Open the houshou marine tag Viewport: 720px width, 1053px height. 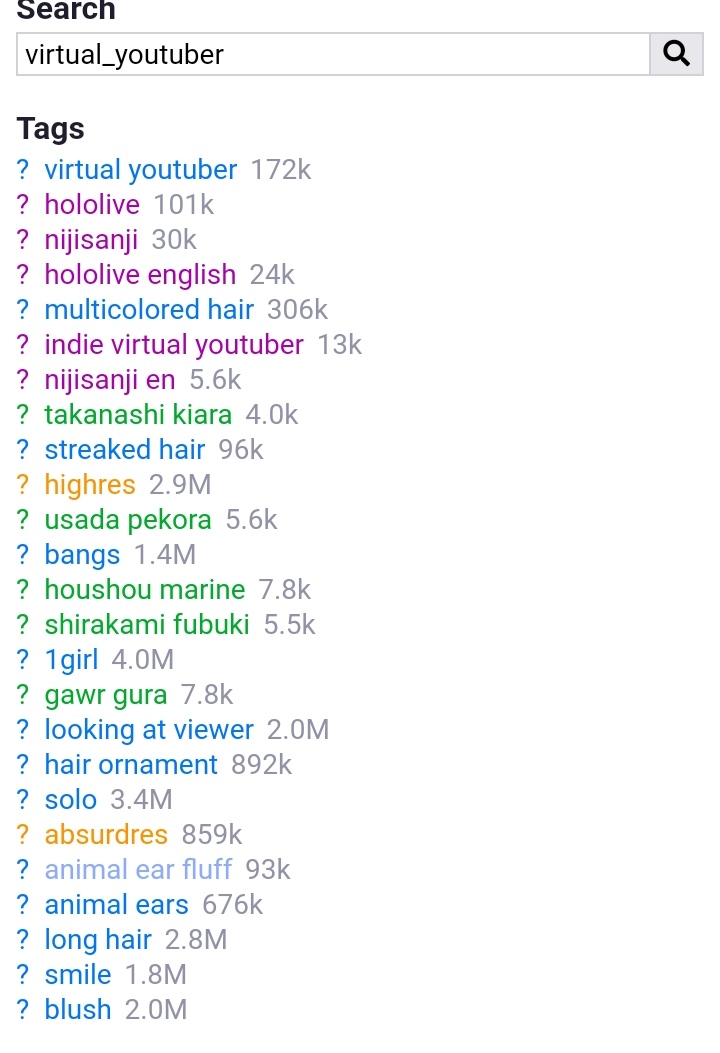pyautogui.click(x=144, y=590)
